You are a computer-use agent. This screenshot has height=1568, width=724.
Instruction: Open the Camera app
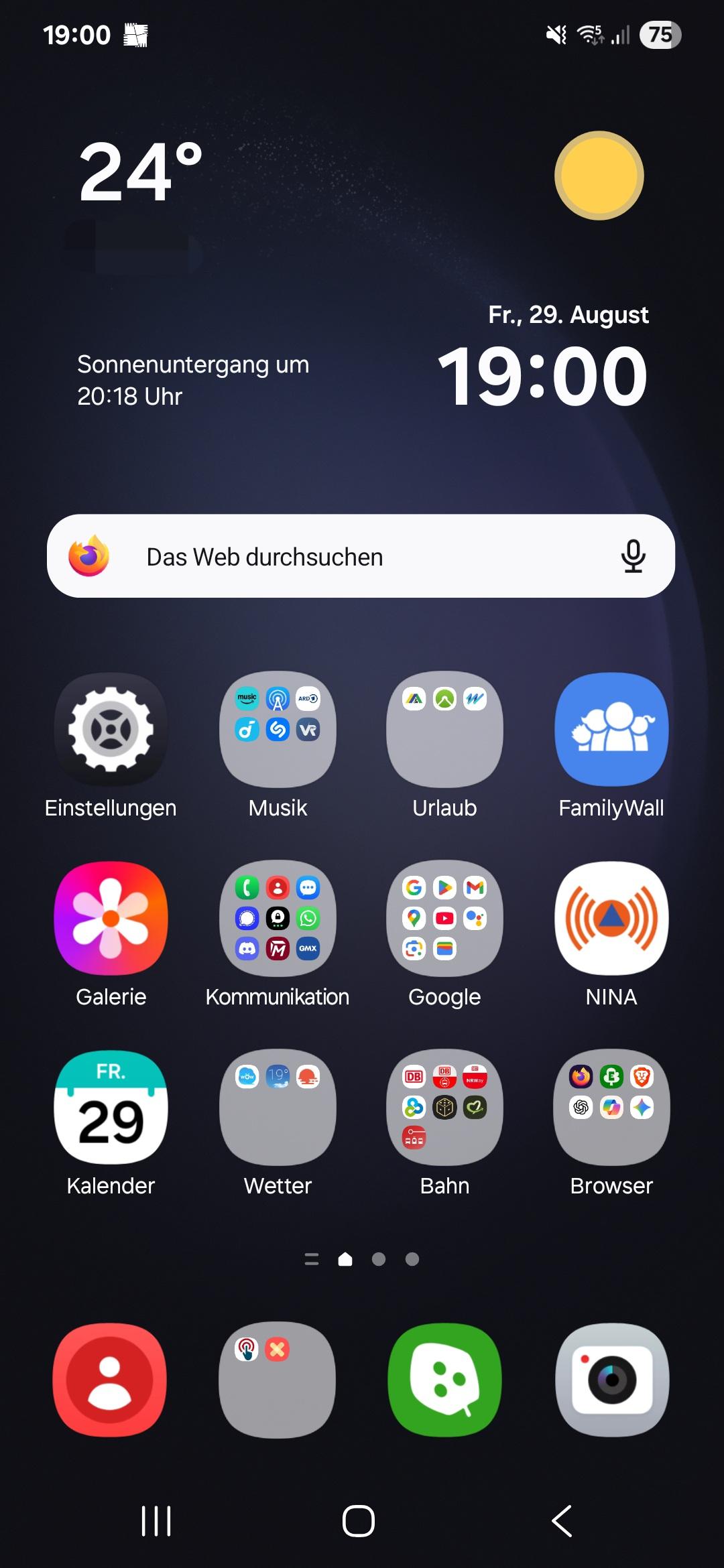click(x=611, y=1380)
